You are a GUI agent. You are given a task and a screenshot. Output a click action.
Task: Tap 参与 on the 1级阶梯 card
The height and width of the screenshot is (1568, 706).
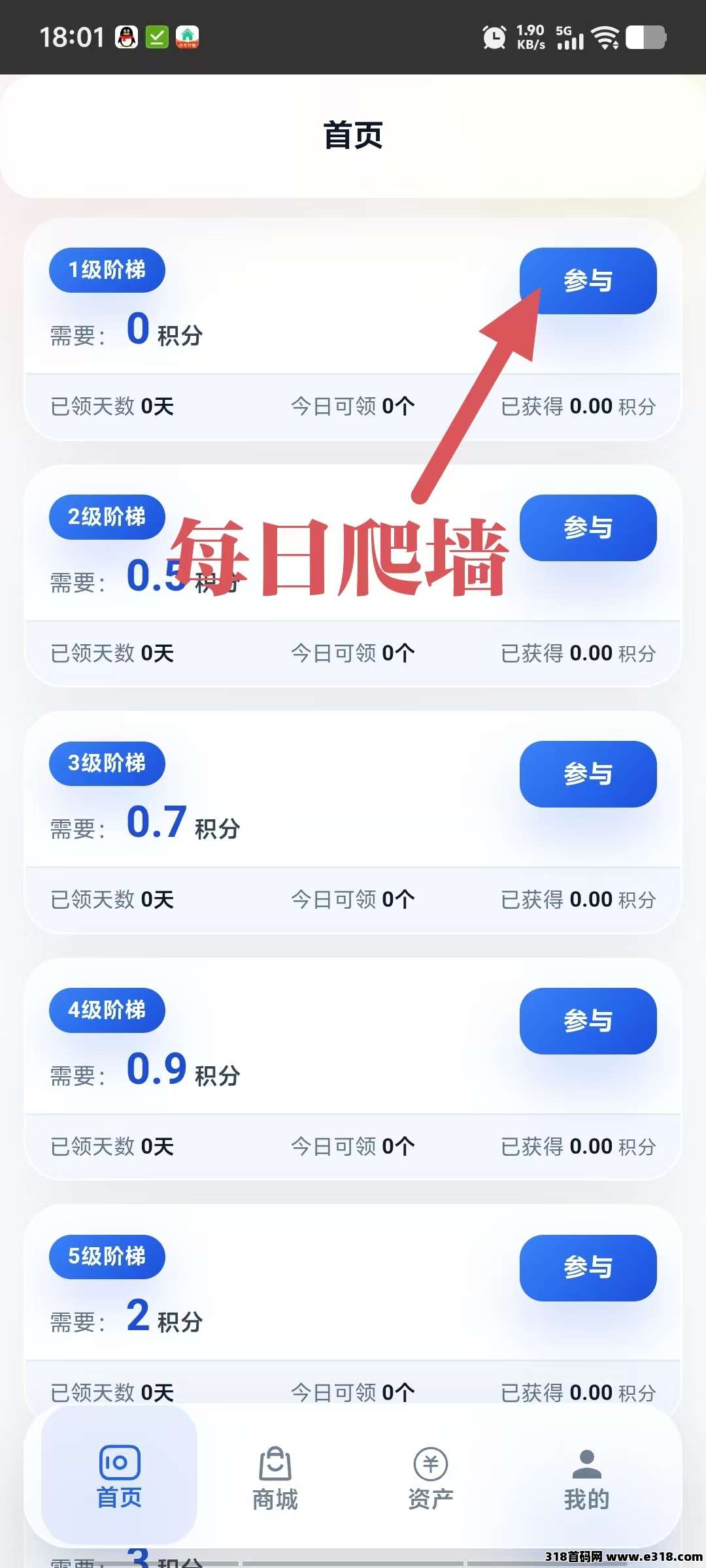[x=588, y=282]
